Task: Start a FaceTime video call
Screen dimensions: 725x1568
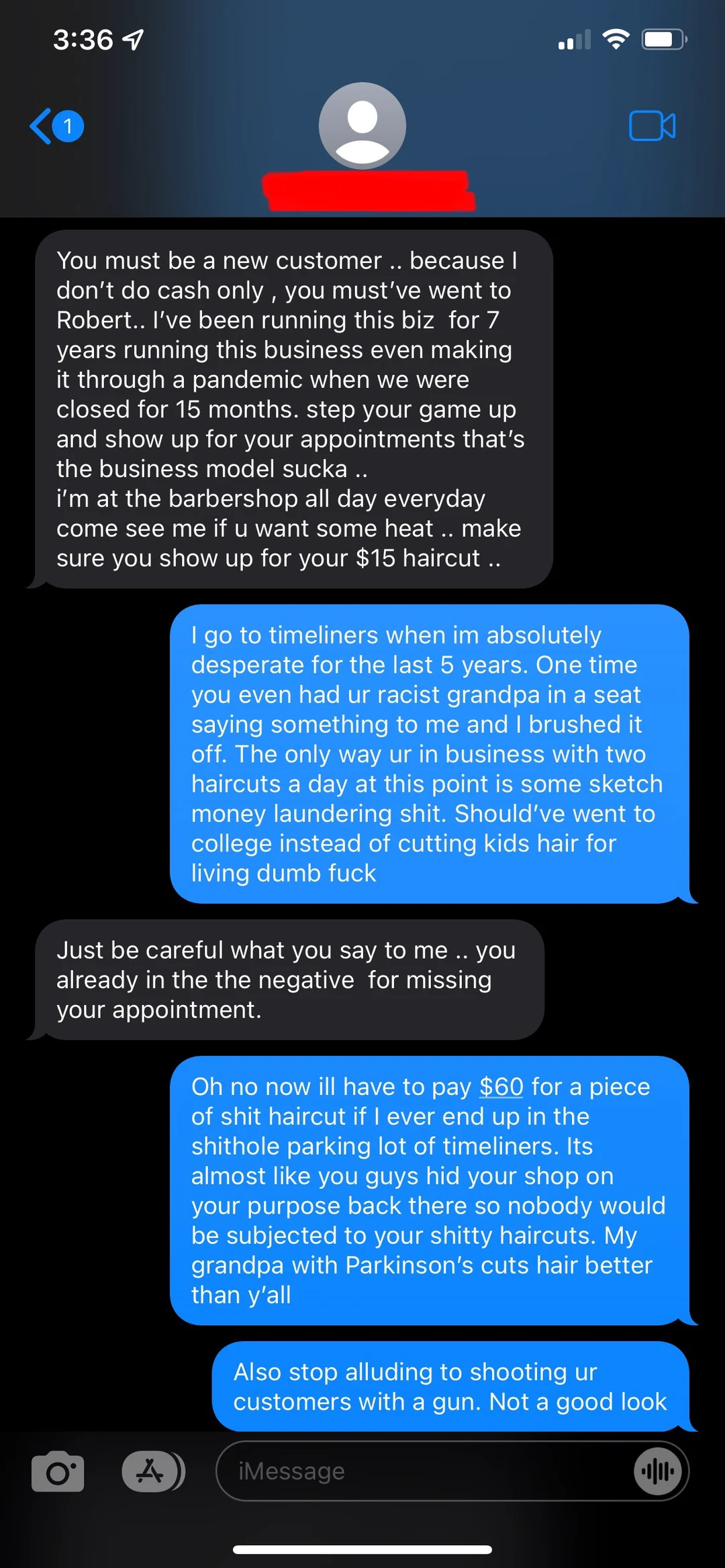Action: coord(652,125)
